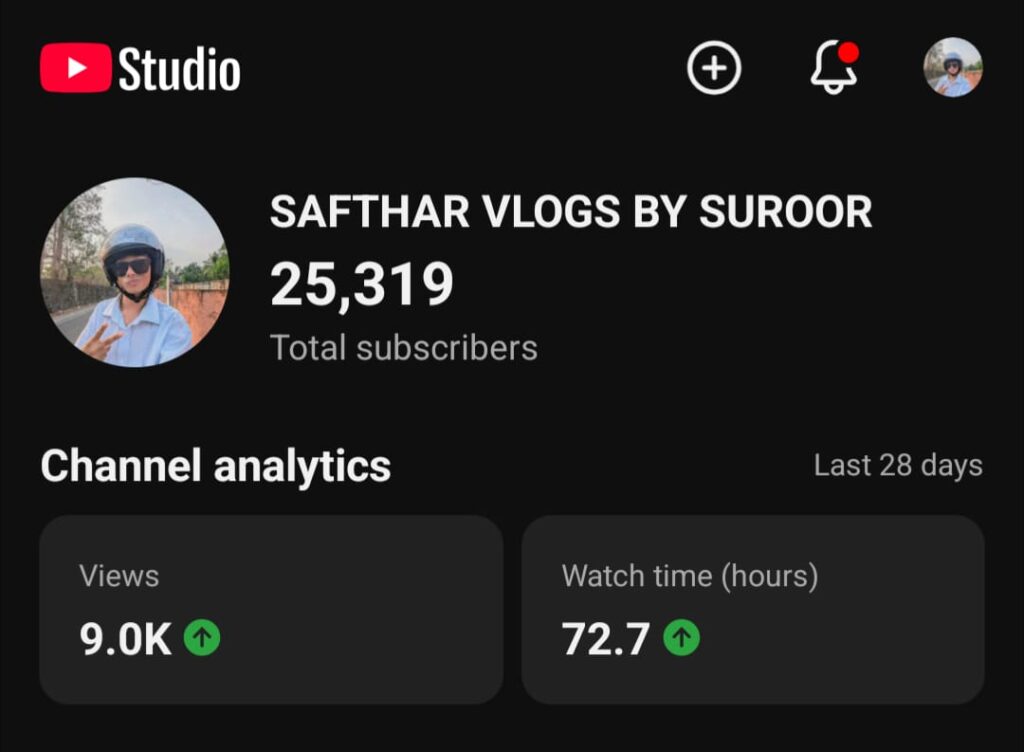Open the Watch time (hours) card
This screenshot has width=1024, height=752.
(x=752, y=609)
